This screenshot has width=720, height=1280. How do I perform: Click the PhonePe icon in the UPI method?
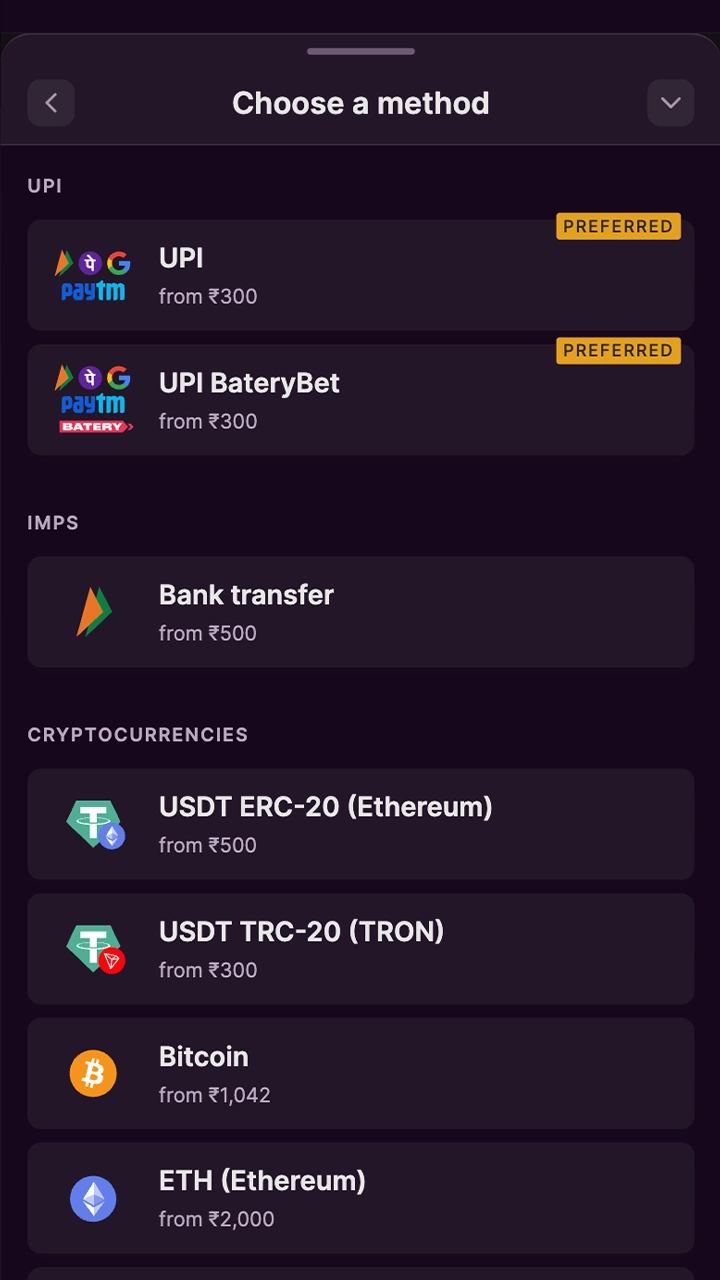[x=90, y=262]
